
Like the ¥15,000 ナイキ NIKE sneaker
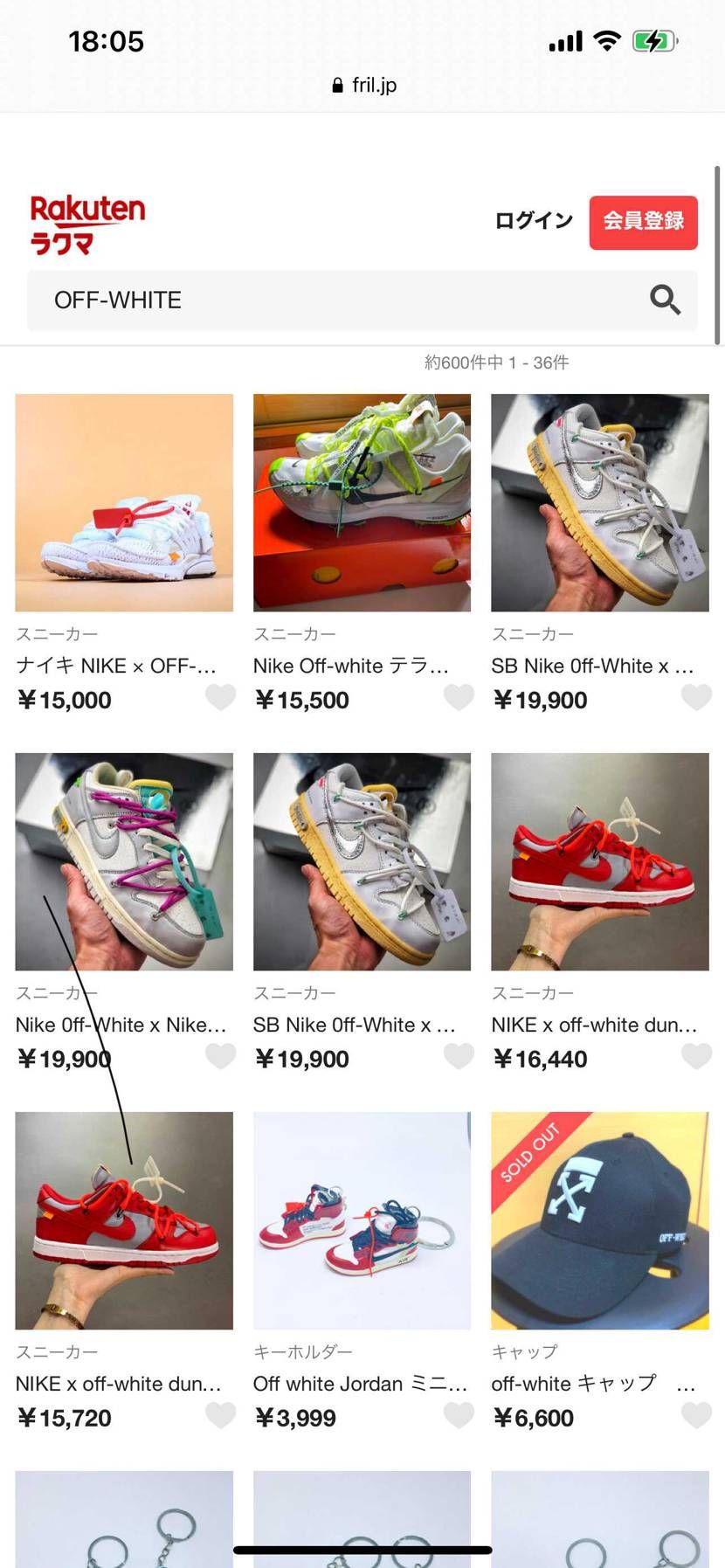[220, 697]
